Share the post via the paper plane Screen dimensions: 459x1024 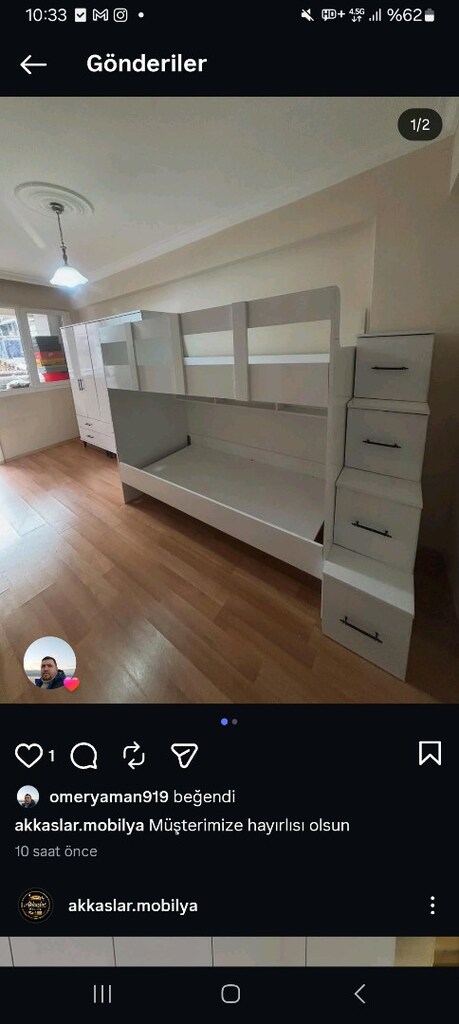(x=184, y=755)
